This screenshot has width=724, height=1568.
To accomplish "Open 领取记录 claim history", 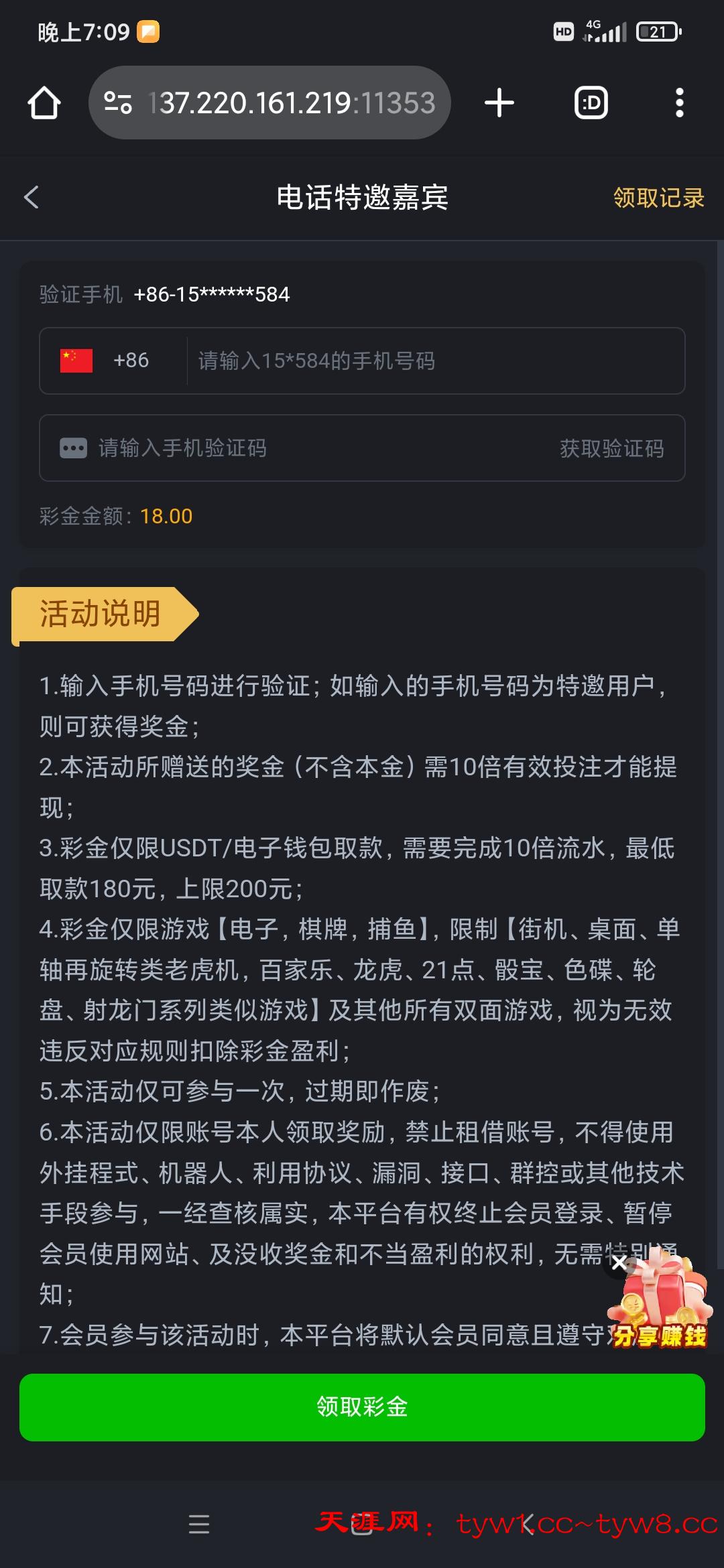I will pos(658,198).
